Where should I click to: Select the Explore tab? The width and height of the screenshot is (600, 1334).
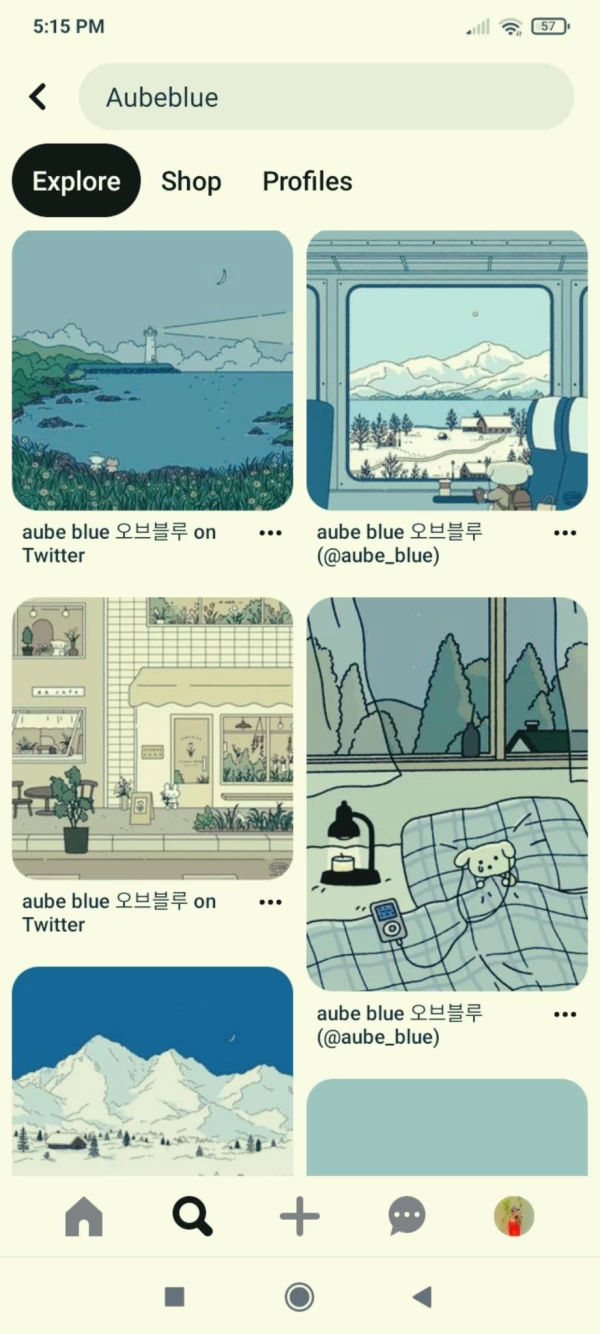(x=76, y=181)
